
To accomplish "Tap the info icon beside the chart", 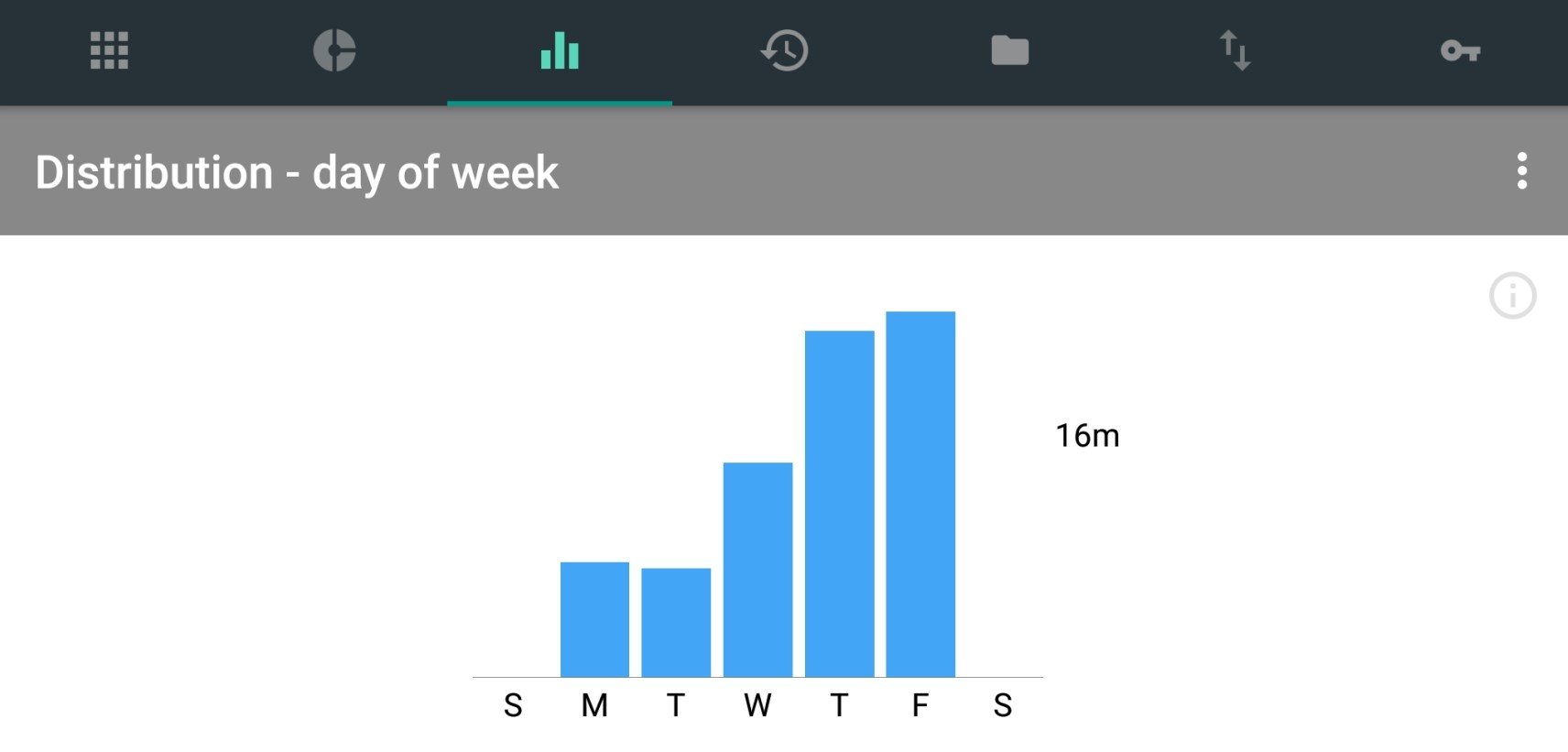I will pyautogui.click(x=1512, y=296).
